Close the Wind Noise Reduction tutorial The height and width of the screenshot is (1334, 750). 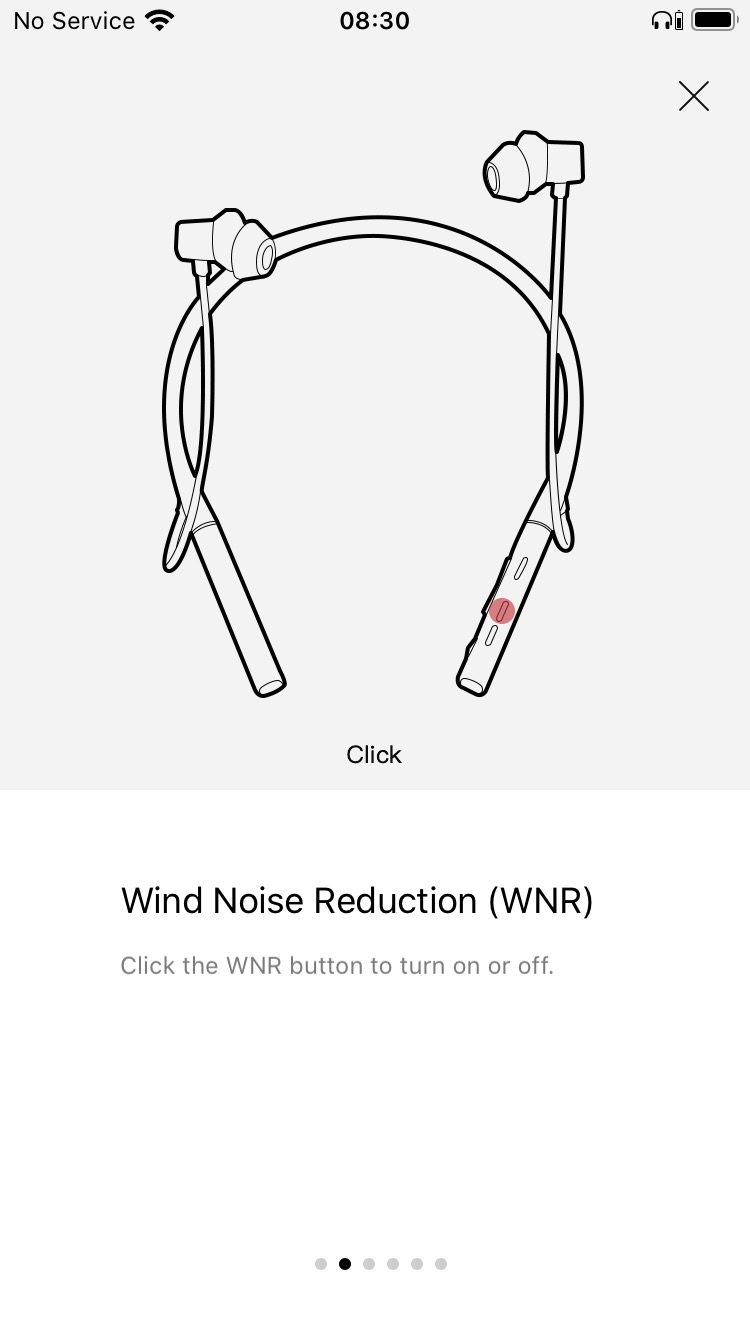(x=693, y=96)
